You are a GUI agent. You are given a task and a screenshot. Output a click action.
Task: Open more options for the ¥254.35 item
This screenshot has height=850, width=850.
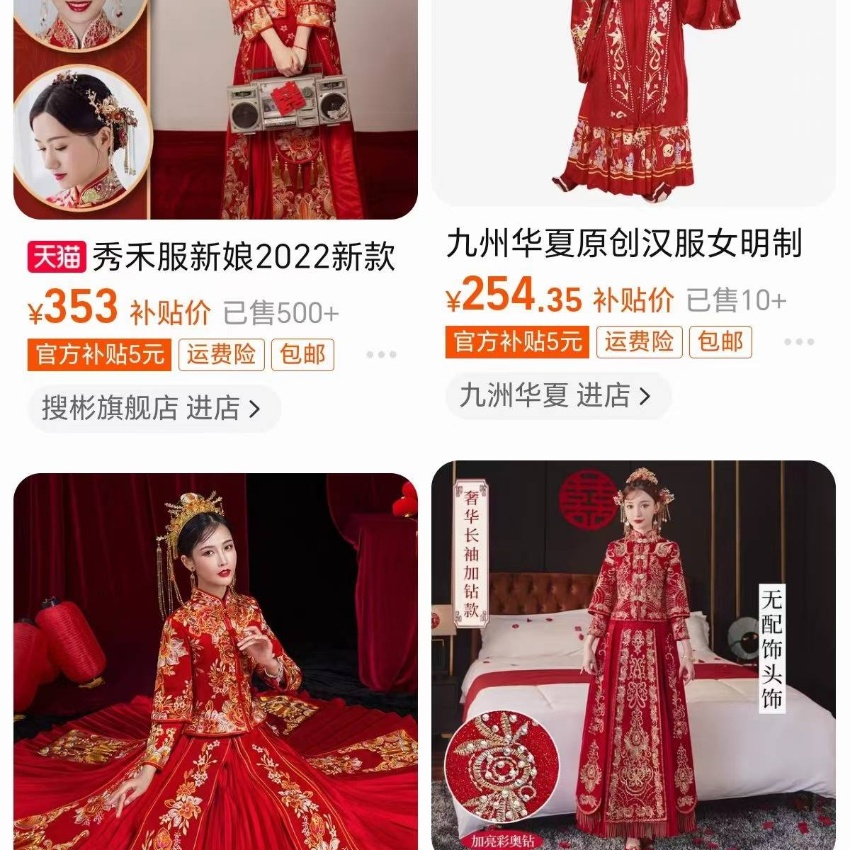coord(799,342)
